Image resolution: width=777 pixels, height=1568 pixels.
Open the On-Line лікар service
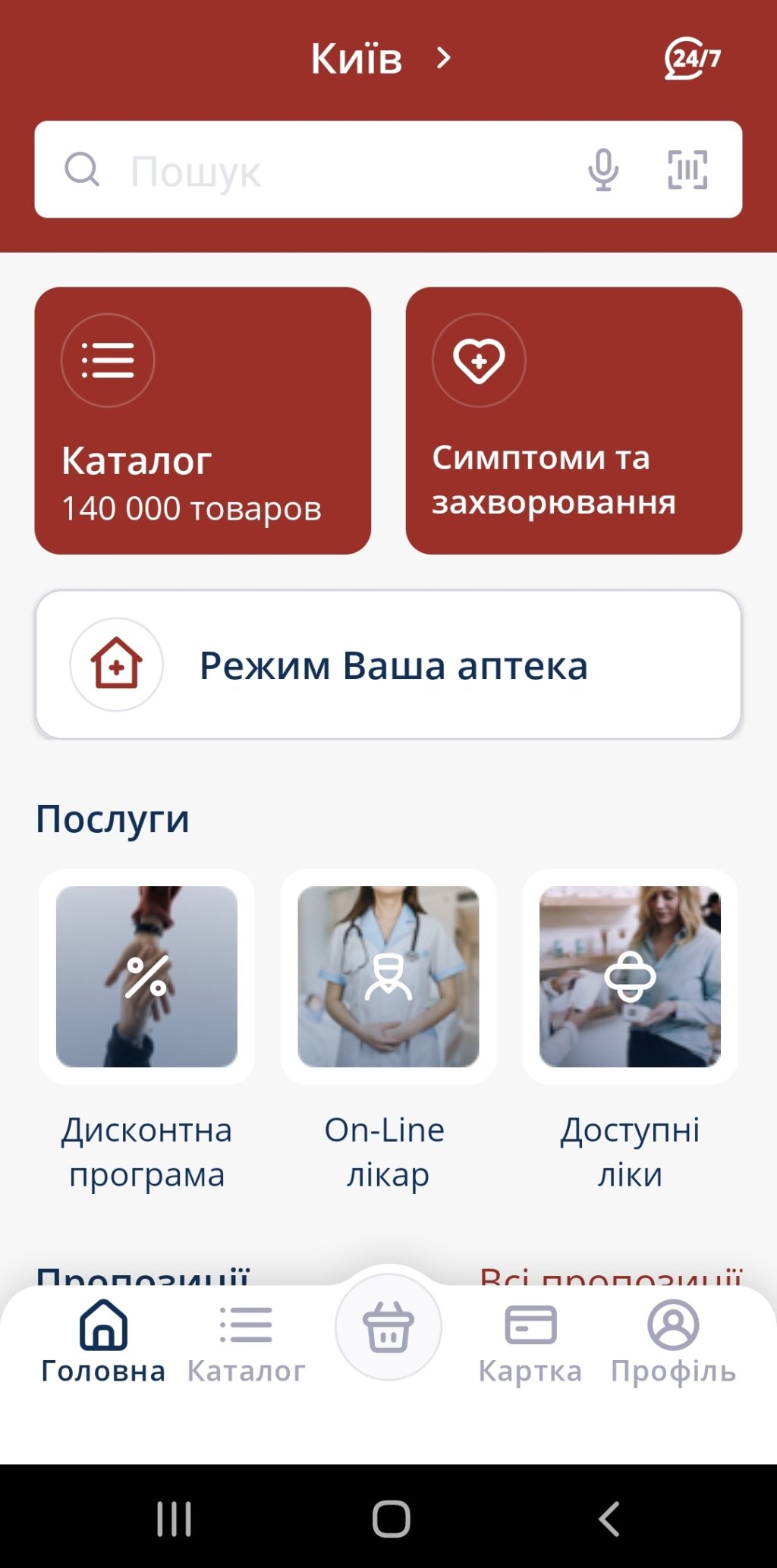388,977
